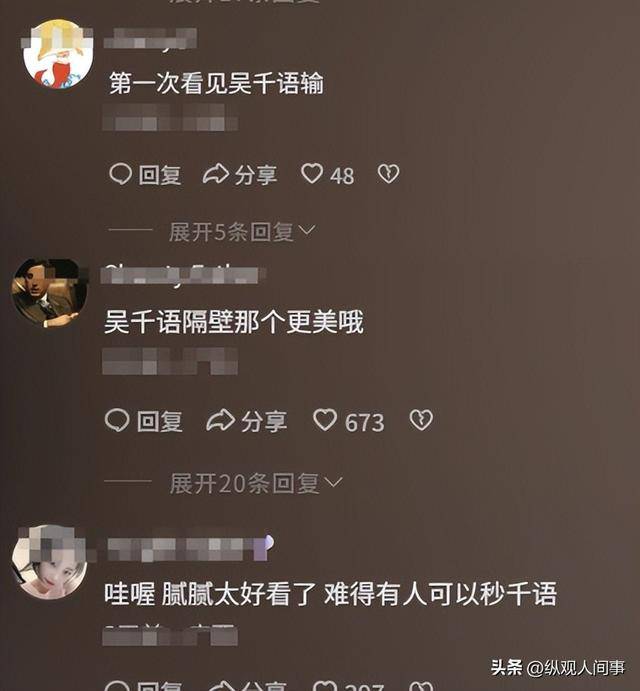The height and width of the screenshot is (691, 640).
Task: Open avatar of the "哇喔 腻腻太好看了" commenter
Action: (x=49, y=561)
